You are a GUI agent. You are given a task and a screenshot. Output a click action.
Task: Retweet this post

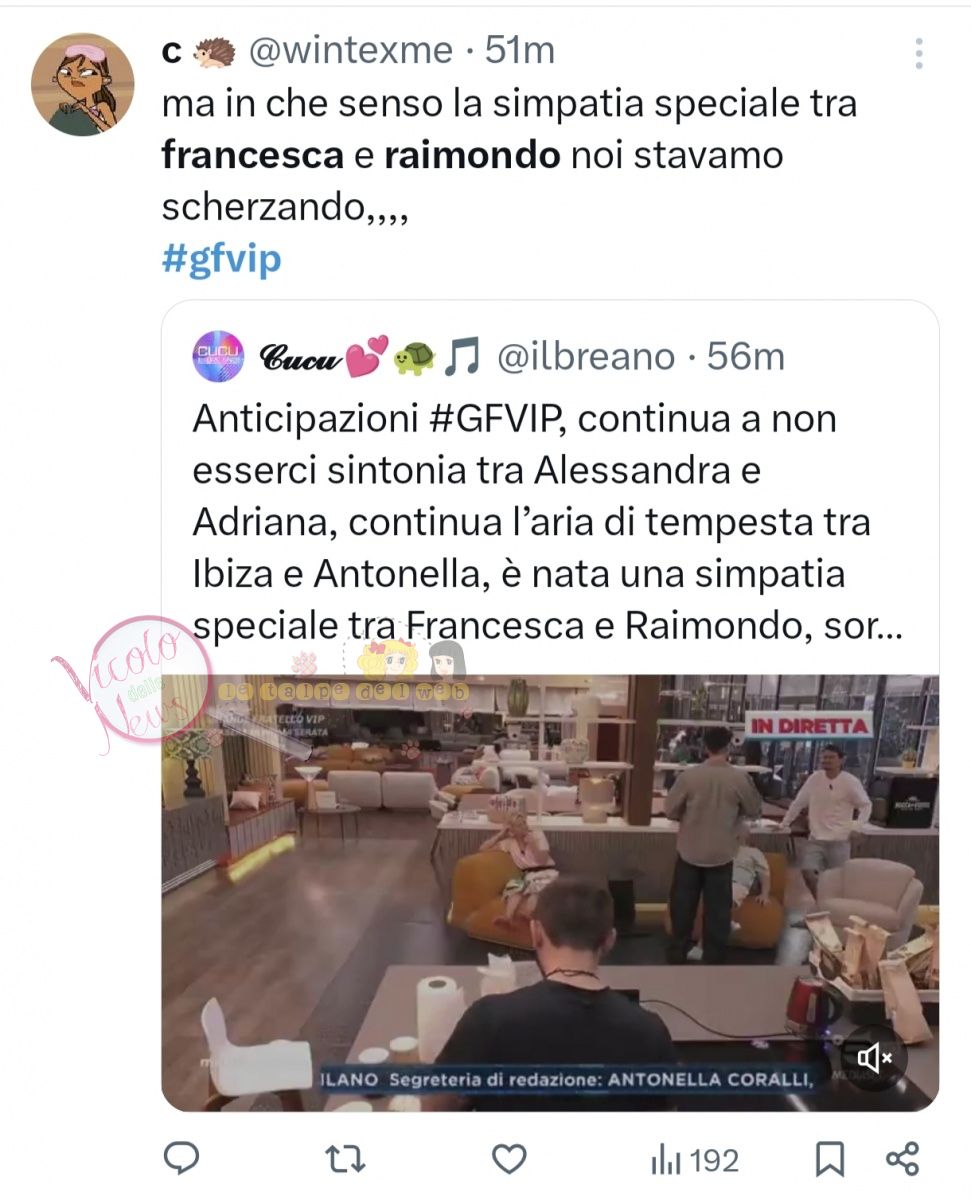coord(346,1159)
